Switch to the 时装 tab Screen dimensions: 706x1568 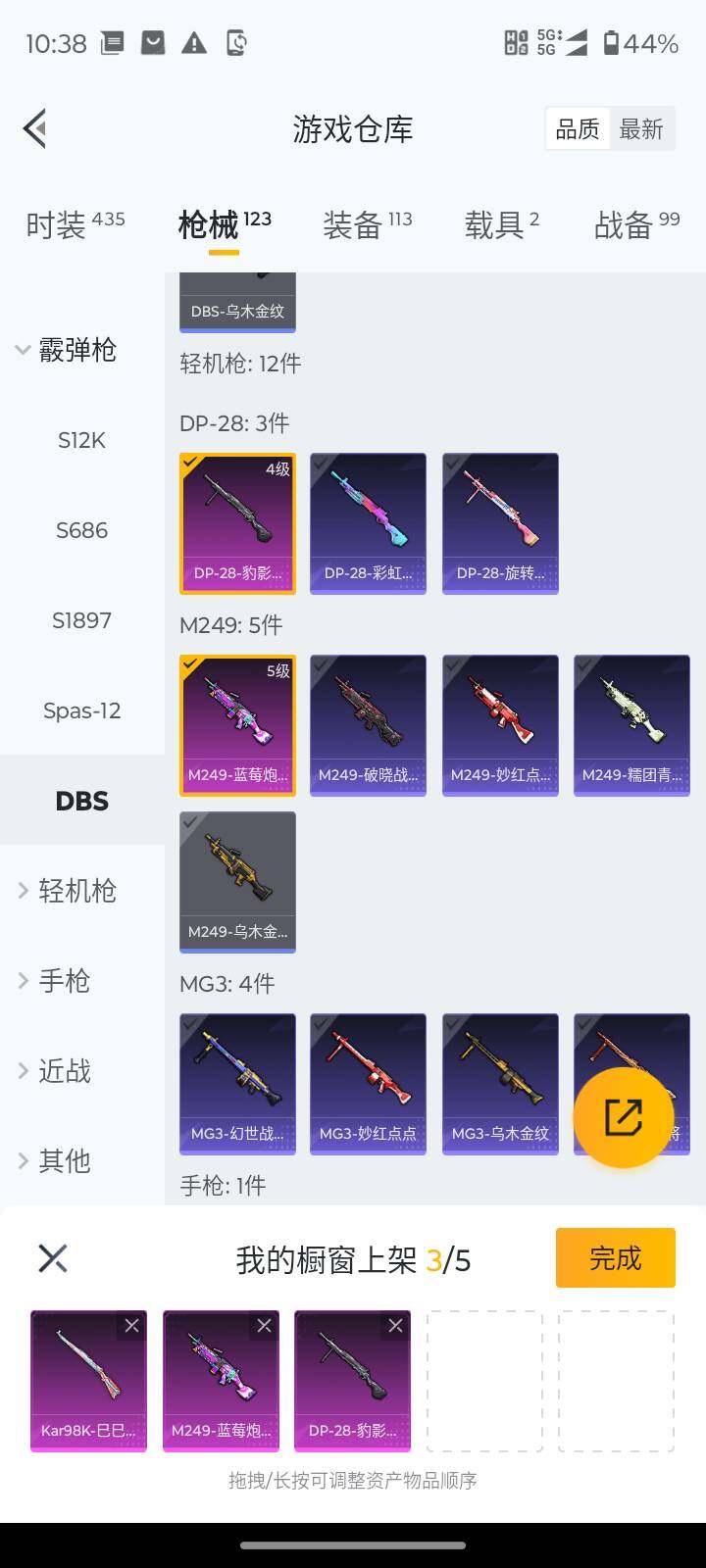pyautogui.click(x=61, y=224)
